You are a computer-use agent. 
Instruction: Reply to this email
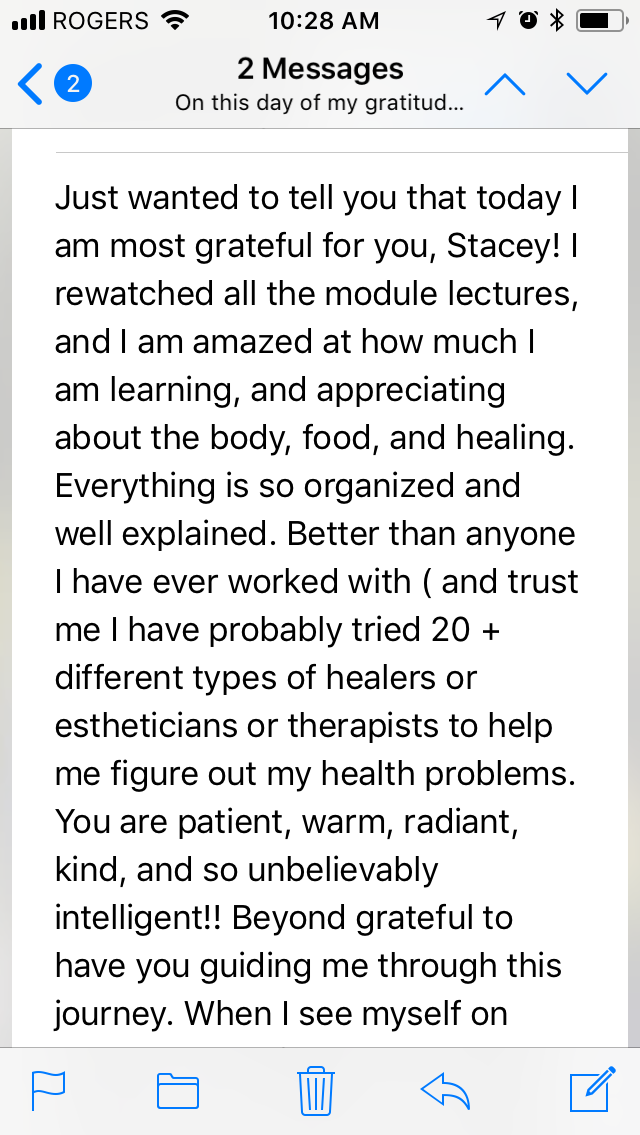click(x=445, y=1090)
